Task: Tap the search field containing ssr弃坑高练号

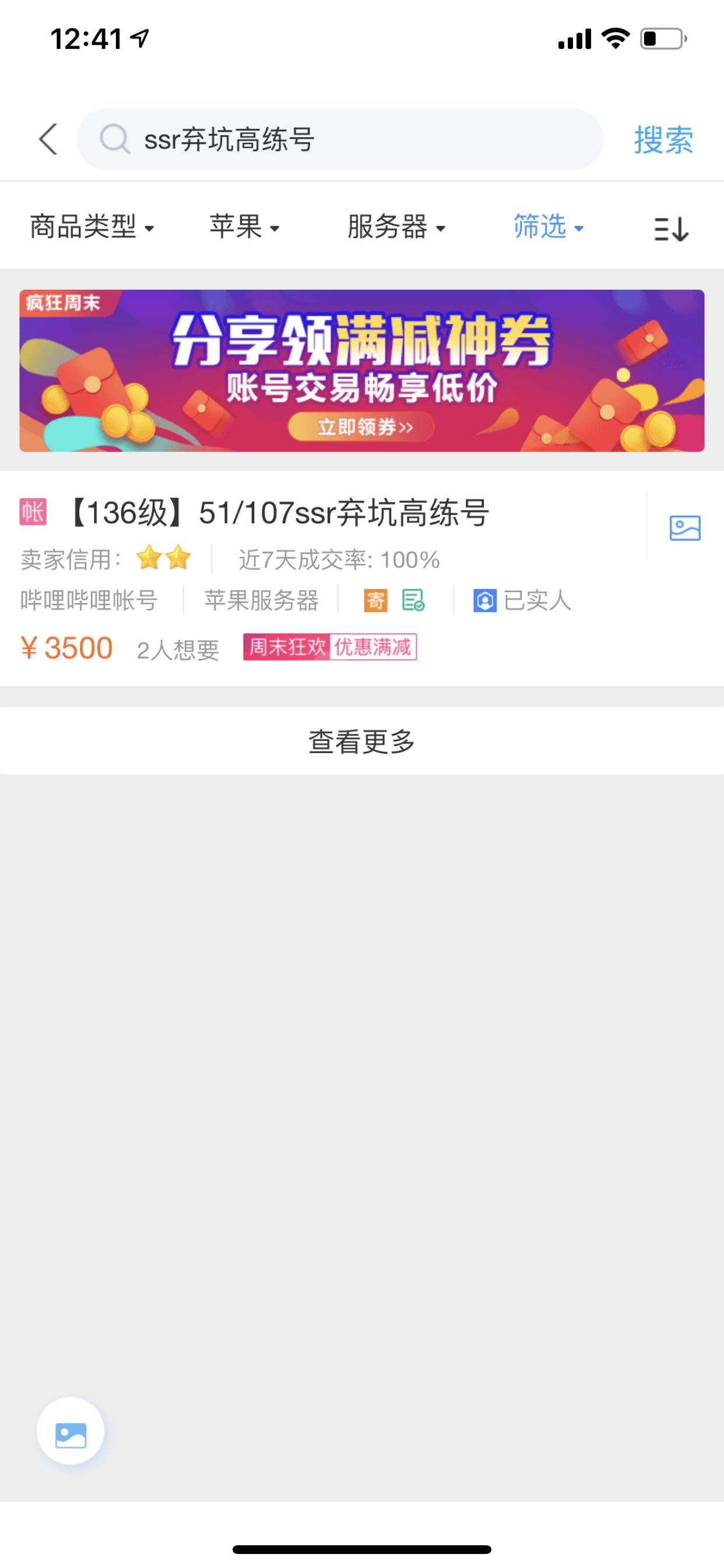Action: [x=339, y=139]
